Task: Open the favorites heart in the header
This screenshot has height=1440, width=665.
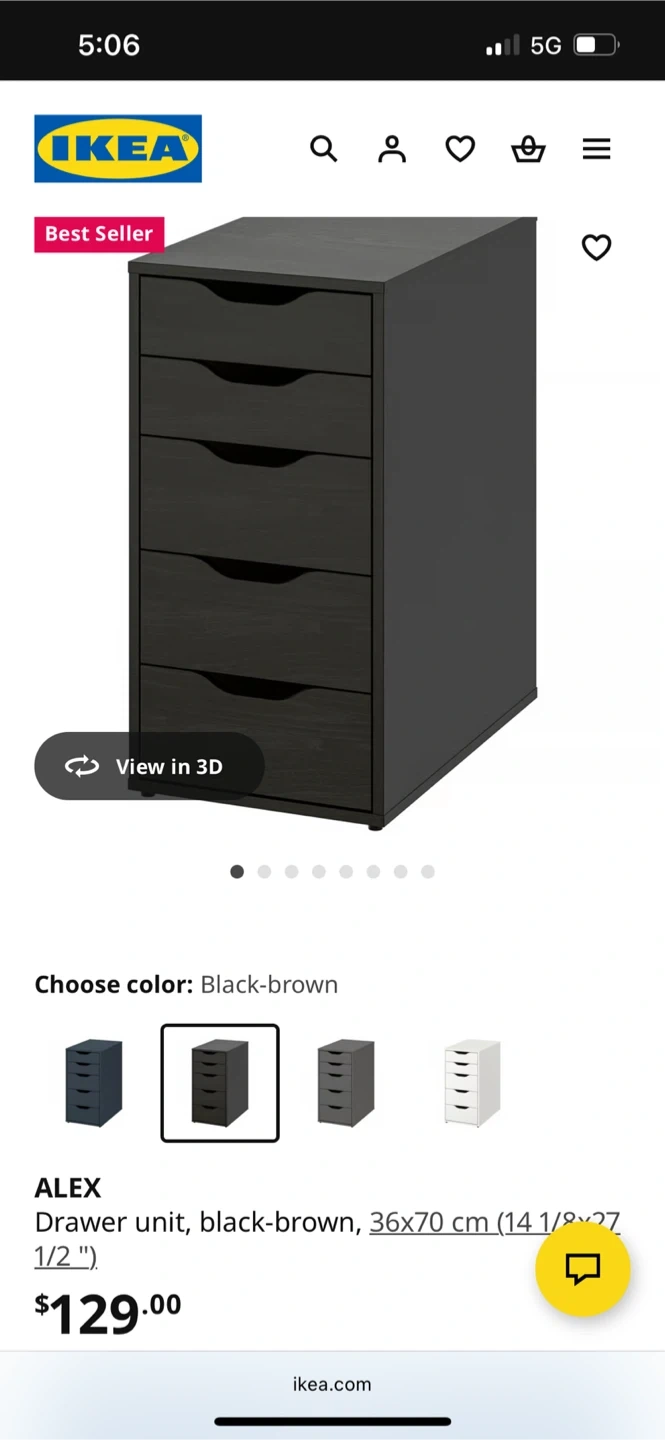Action: point(460,149)
